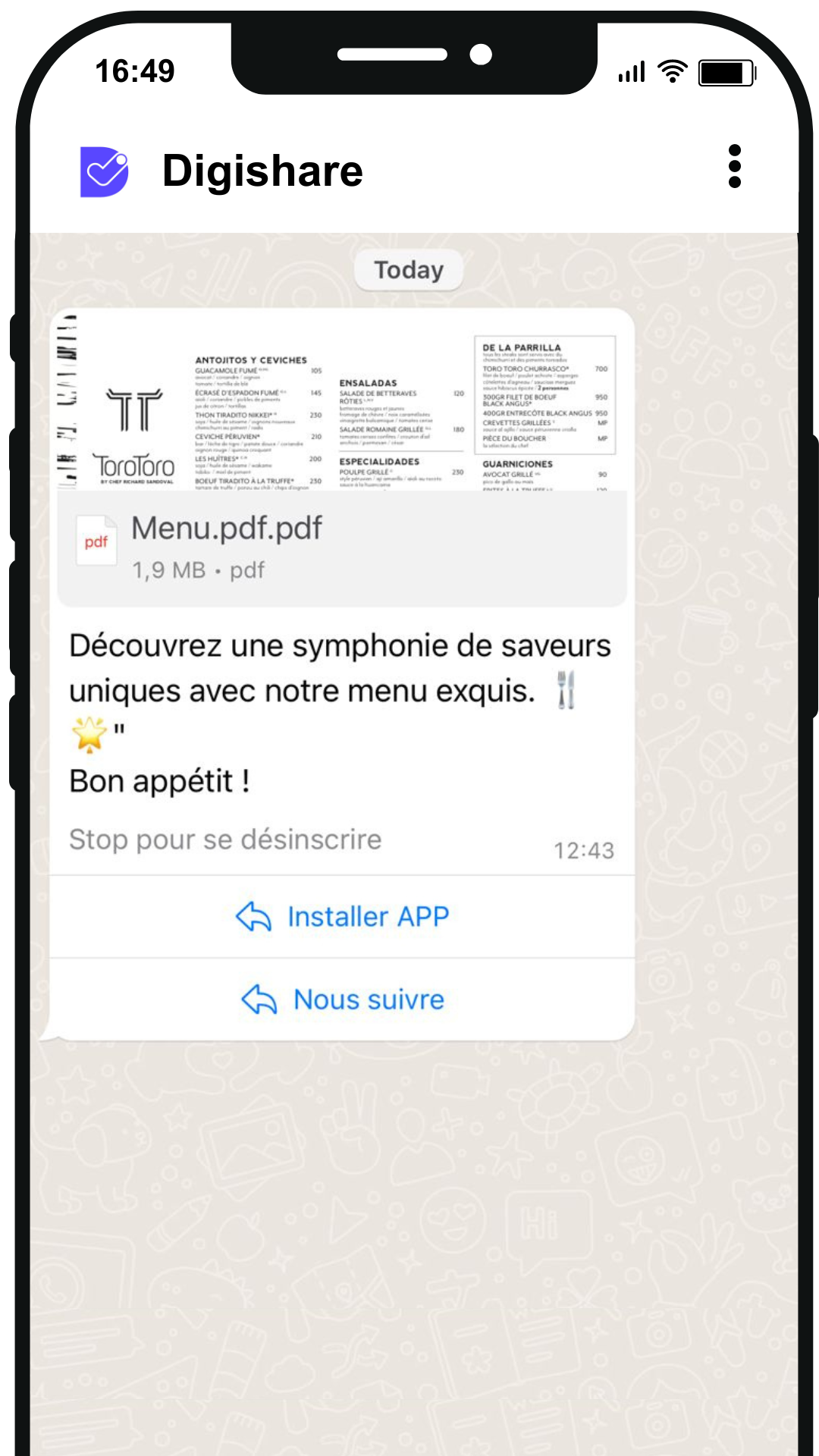
Task: Open the overflow menu next to Digishare
Action: 734,166
